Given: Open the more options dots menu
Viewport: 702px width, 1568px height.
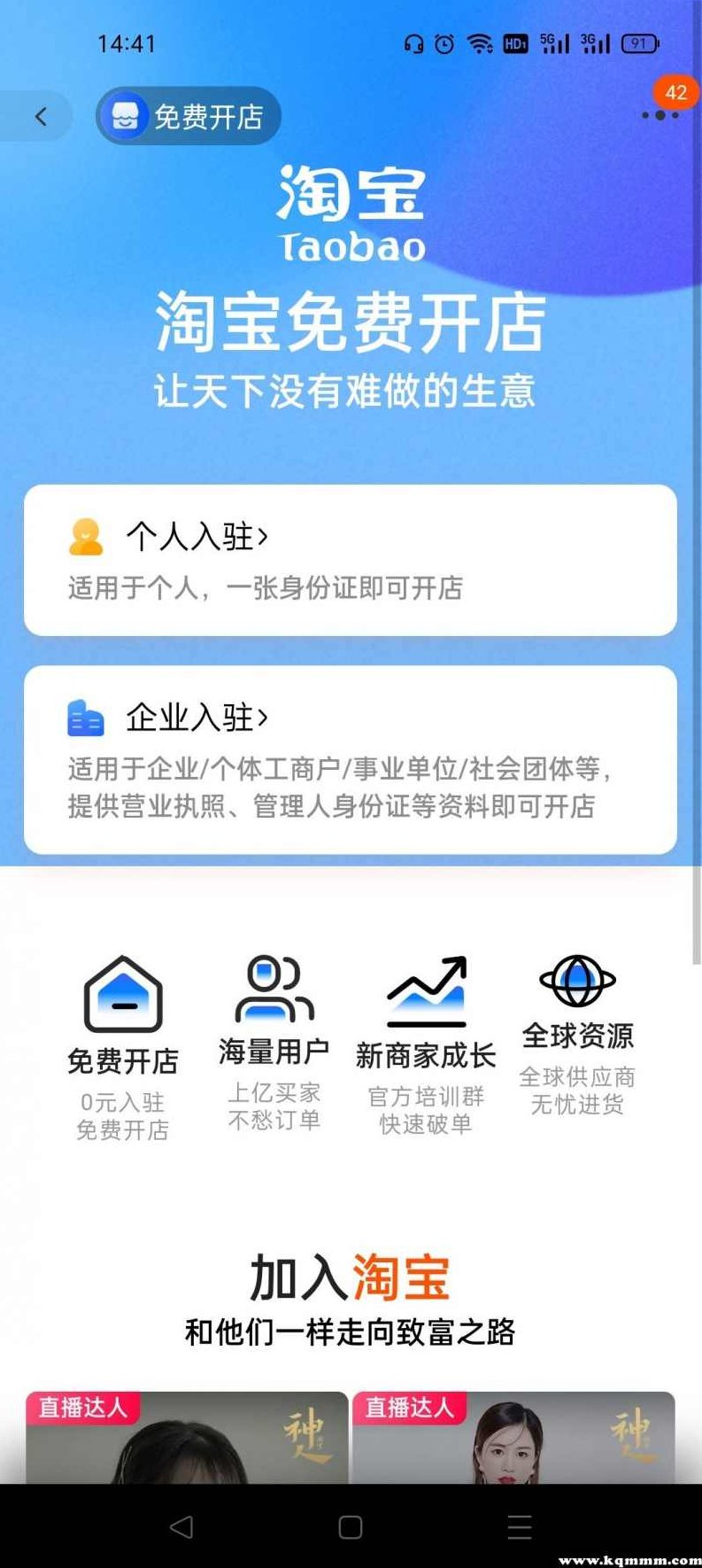Looking at the screenshot, I should click(x=658, y=116).
